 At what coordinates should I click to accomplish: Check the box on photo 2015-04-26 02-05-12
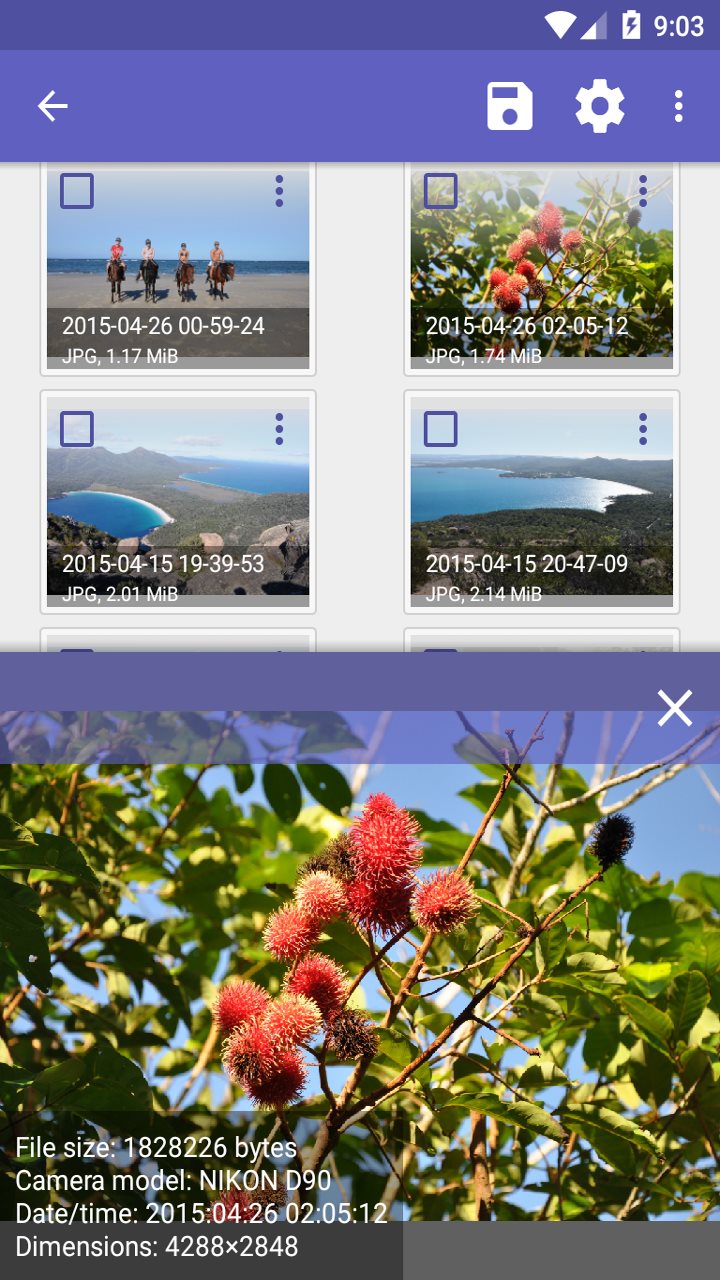click(441, 191)
